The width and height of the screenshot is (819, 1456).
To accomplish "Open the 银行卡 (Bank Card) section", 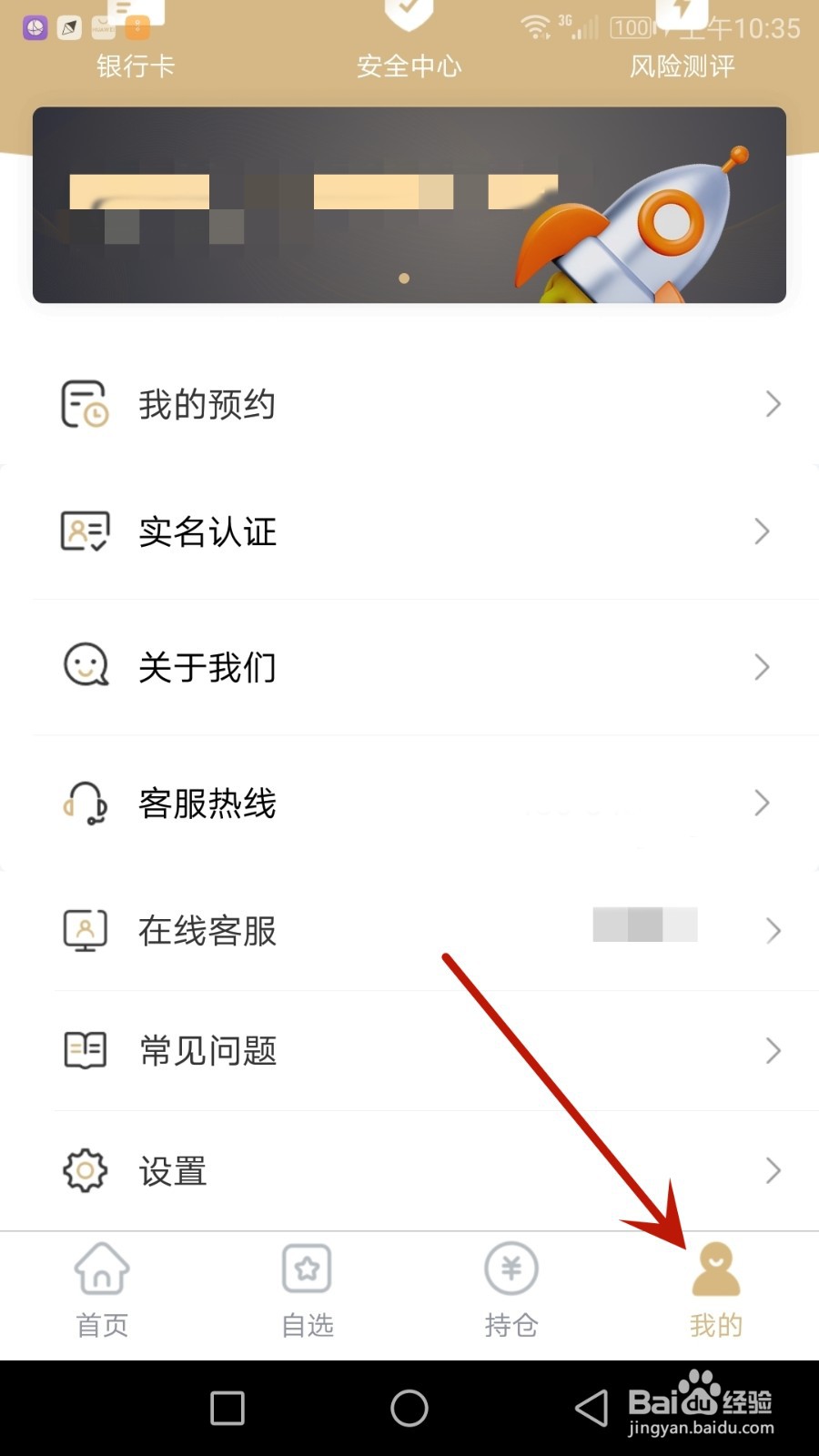I will [x=135, y=50].
